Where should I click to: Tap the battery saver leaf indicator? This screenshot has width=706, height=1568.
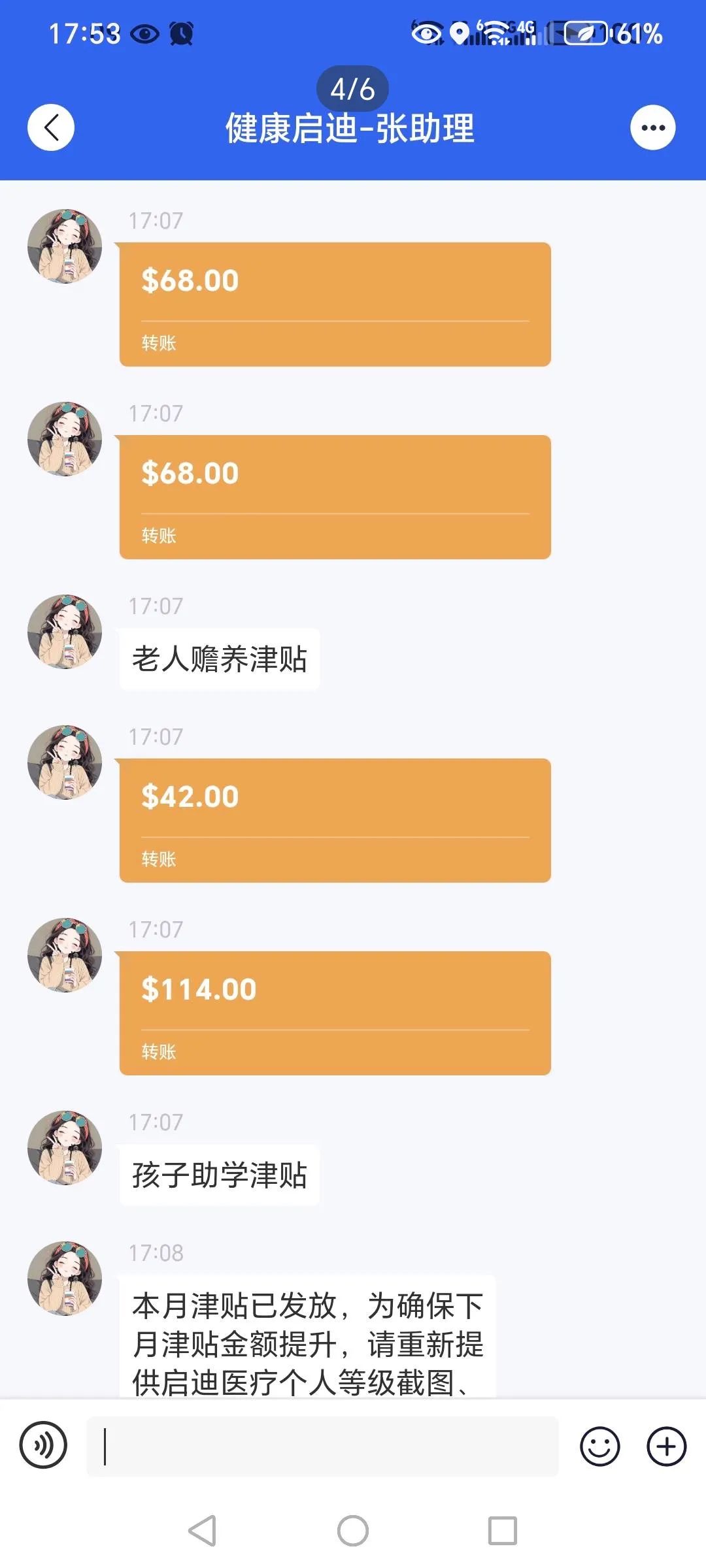pyautogui.click(x=584, y=31)
